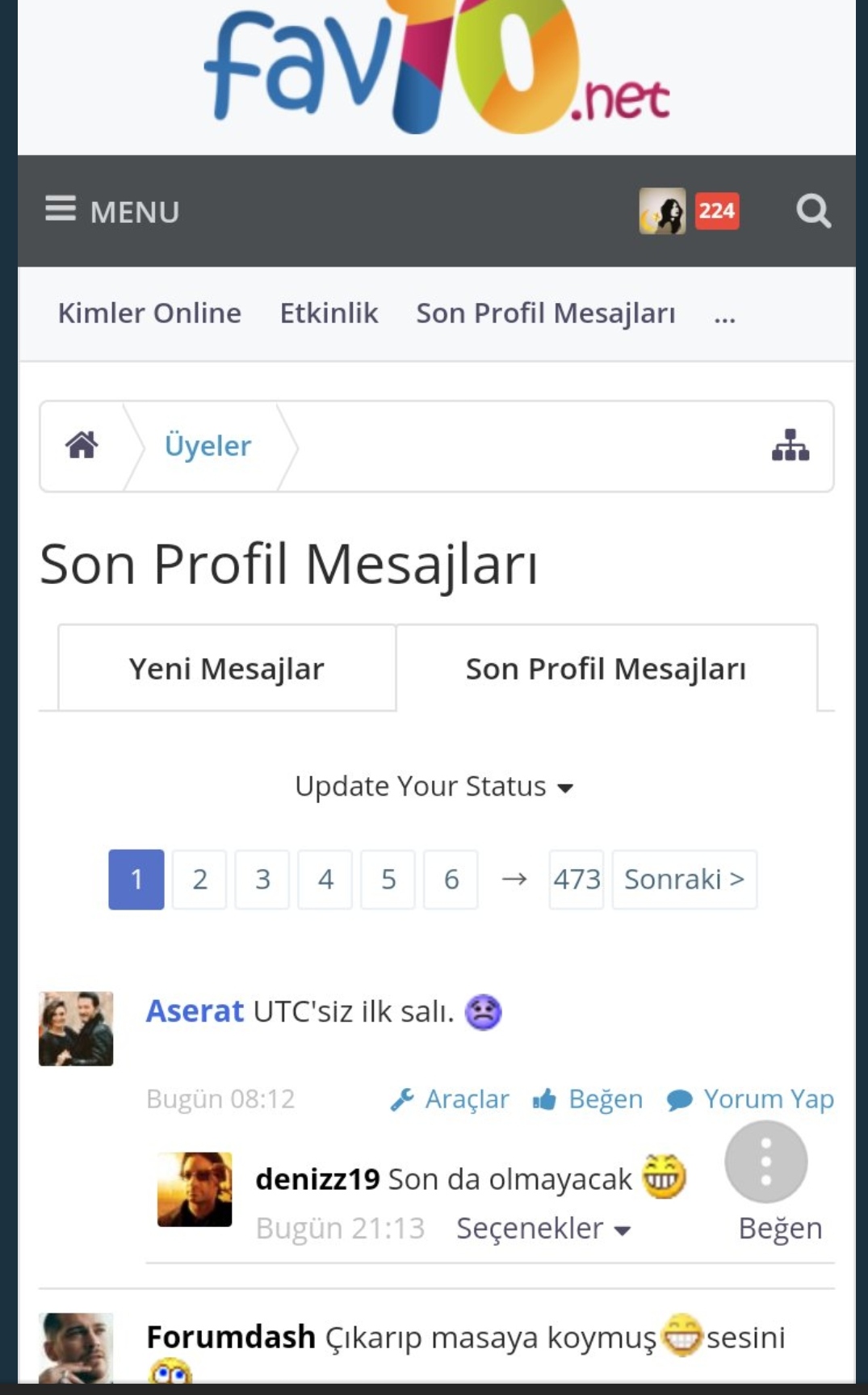Expand Seçenekler under denizz19's comment
This screenshot has width=868, height=1395.
(x=543, y=1229)
